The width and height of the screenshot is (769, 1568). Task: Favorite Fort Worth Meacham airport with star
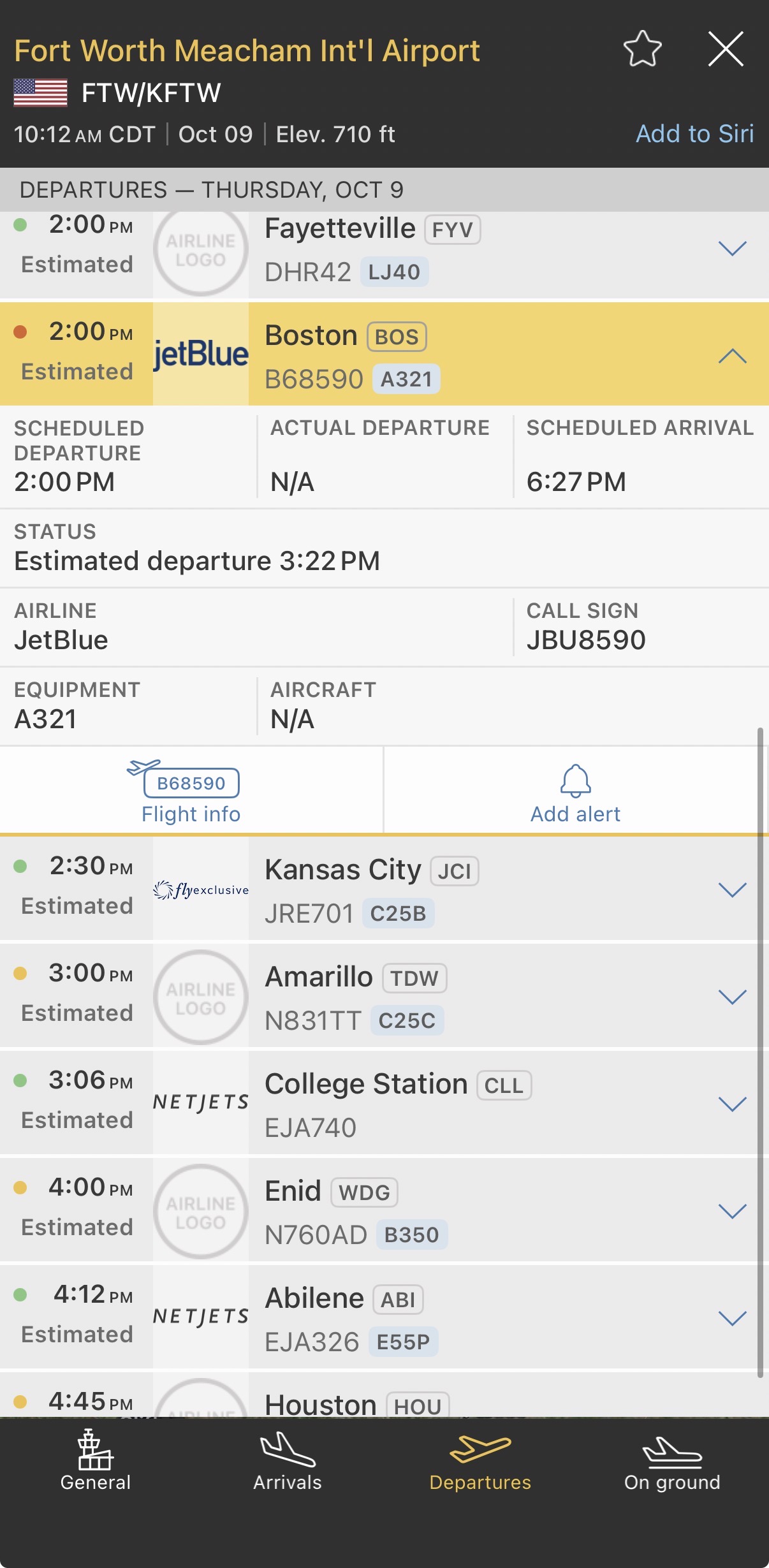[x=642, y=49]
